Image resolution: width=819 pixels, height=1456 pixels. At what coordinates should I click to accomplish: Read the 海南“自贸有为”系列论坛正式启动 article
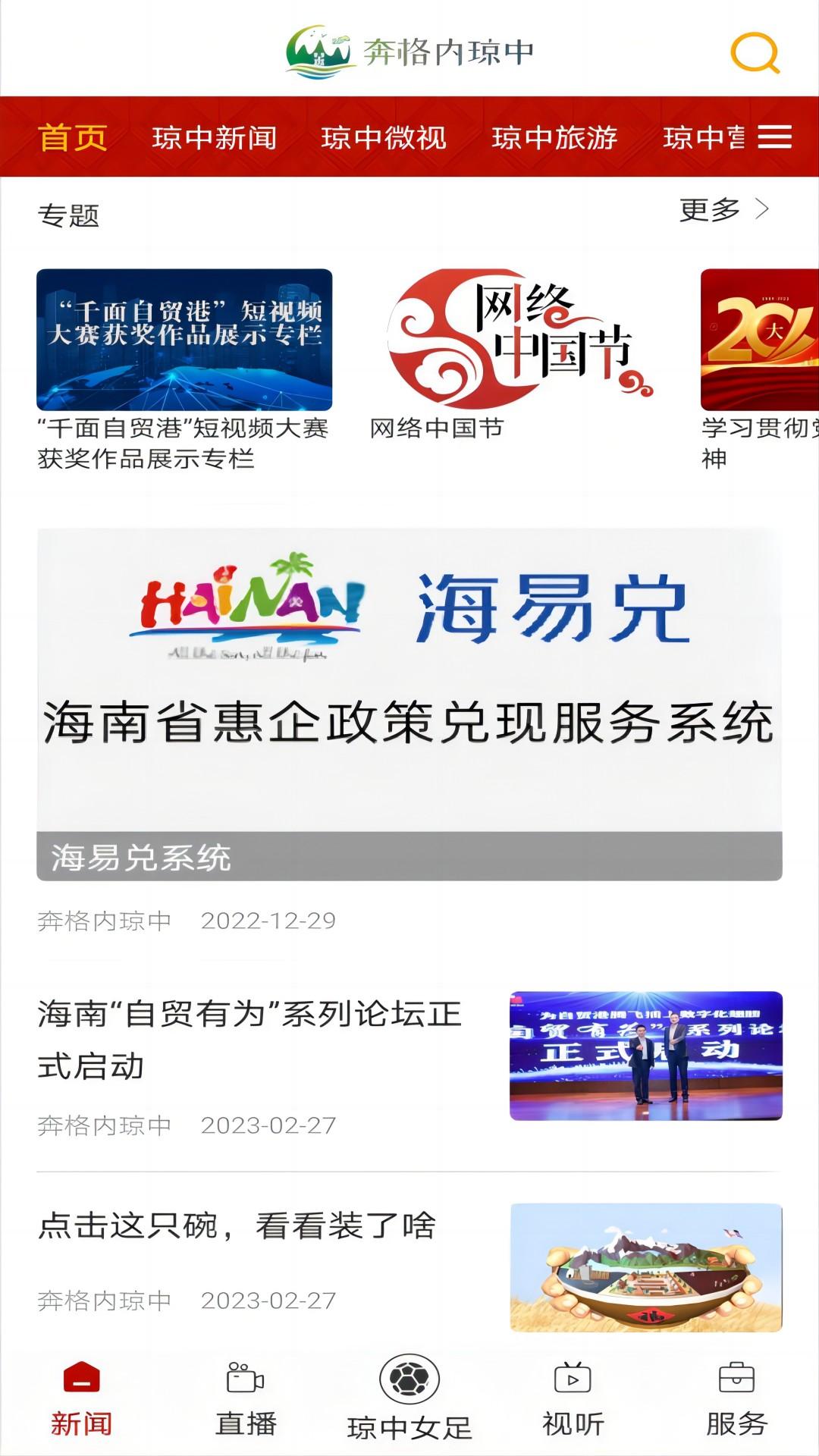[250, 1040]
